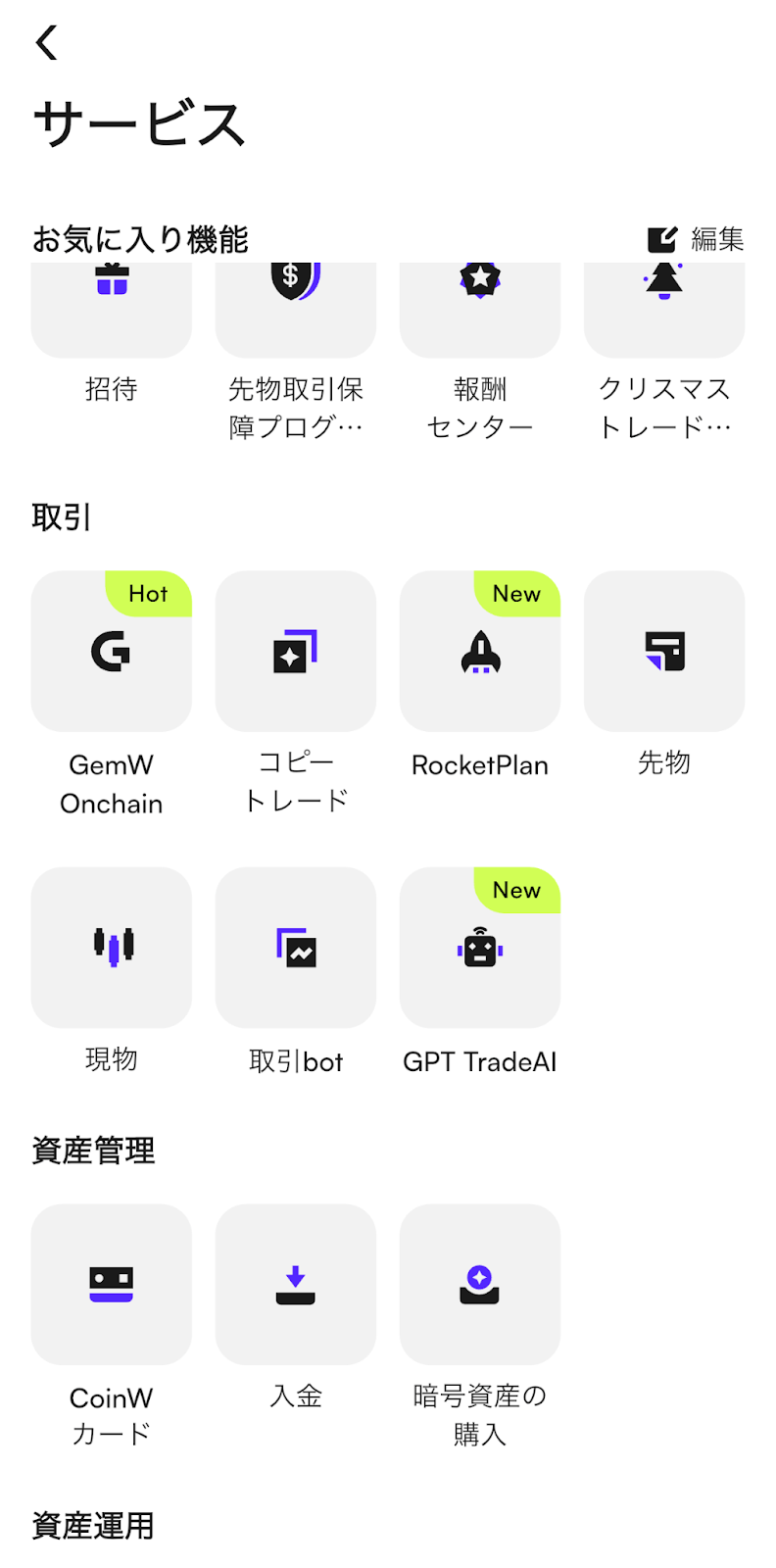
Task: Go back using the top arrow
Action: click(46, 42)
